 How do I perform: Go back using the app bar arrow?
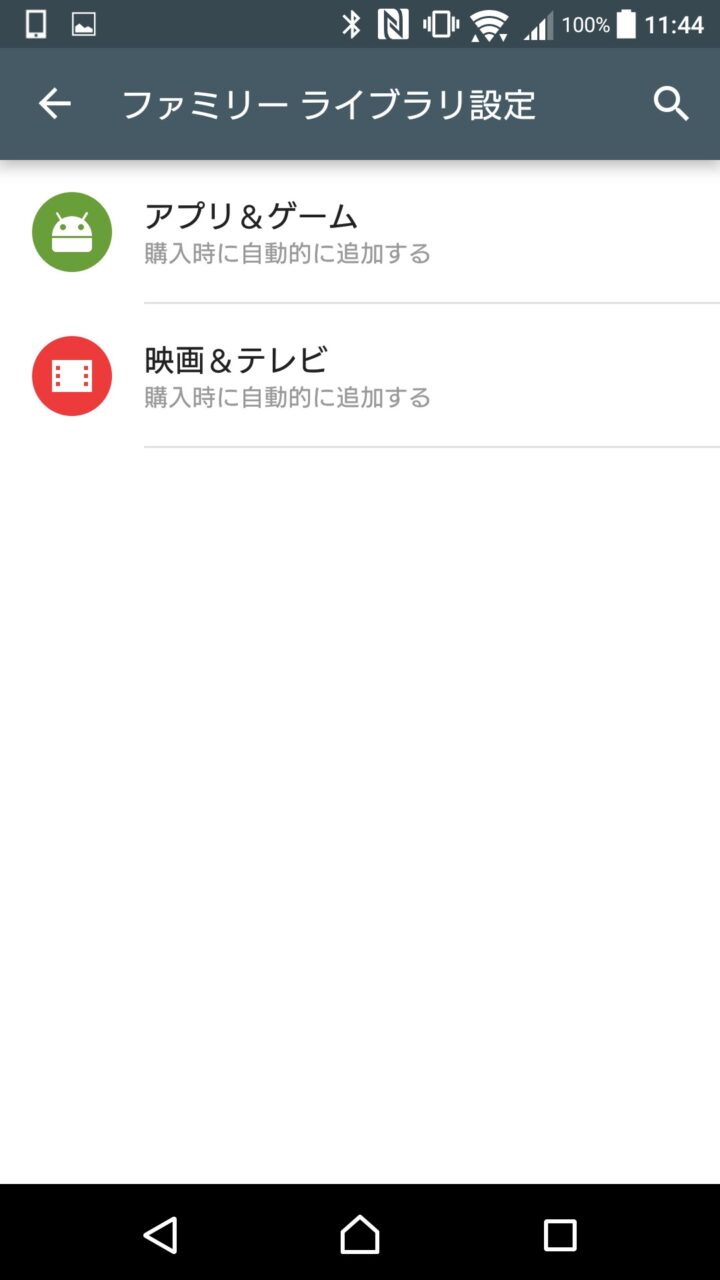pos(55,104)
